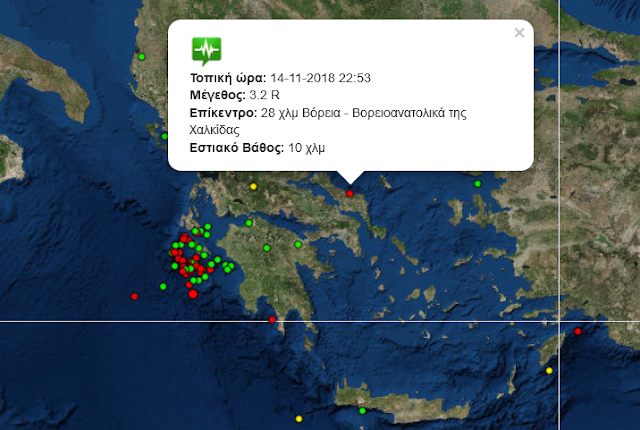Image resolution: width=640 pixels, height=430 pixels.
Task: Tap the green marker on Turkey's Aegean coast
Action: pyautogui.click(x=477, y=184)
